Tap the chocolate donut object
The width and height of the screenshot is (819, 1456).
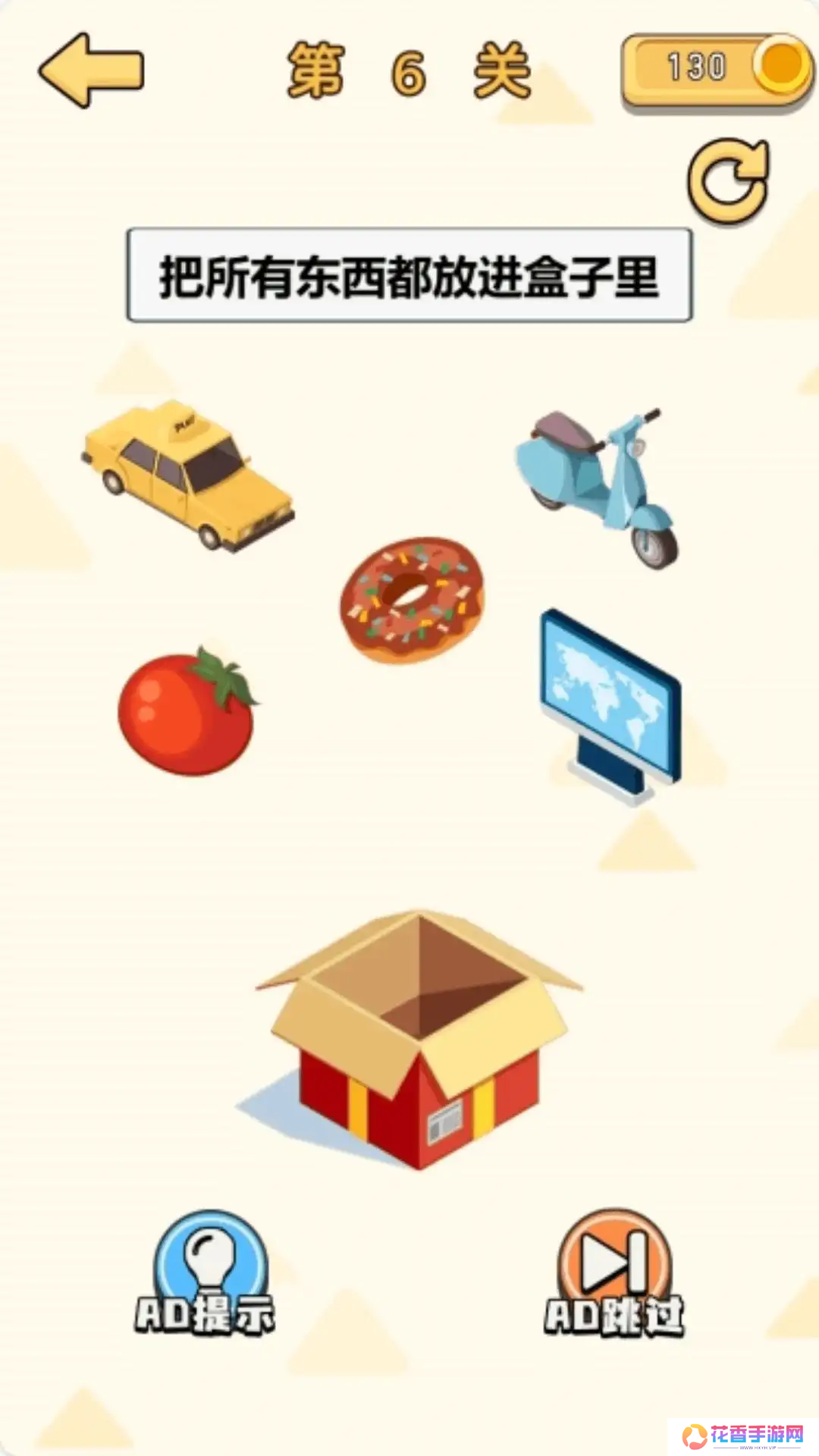(412, 599)
